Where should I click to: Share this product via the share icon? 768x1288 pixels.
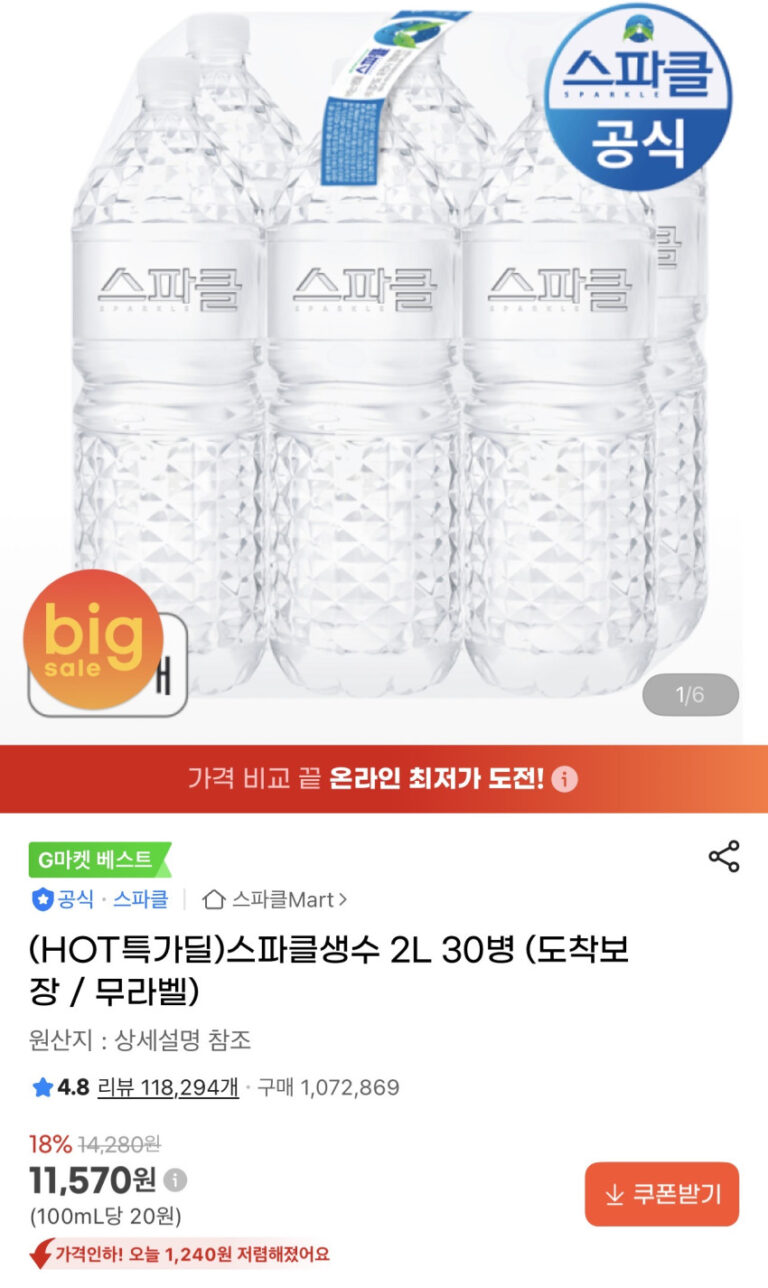click(723, 857)
